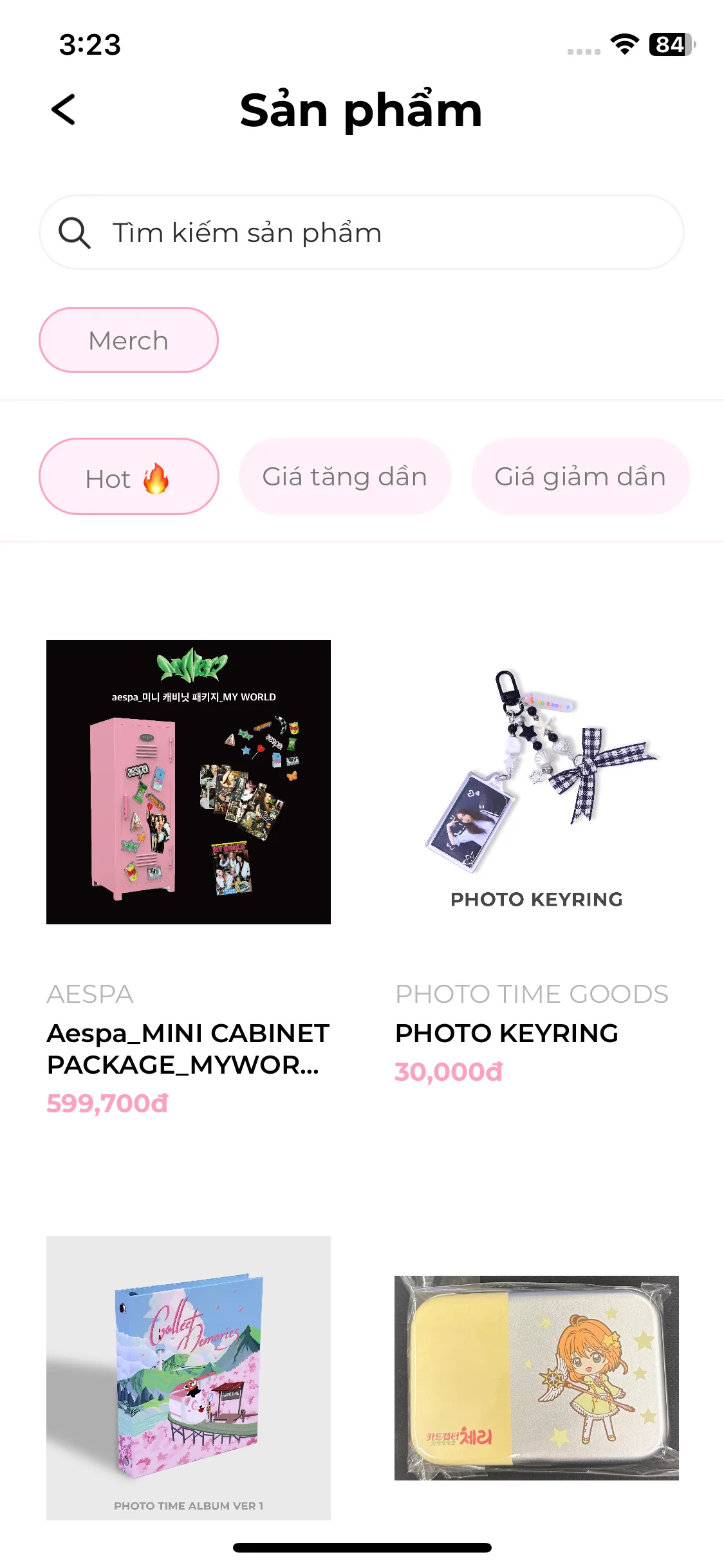Sort products by Hot
The height and width of the screenshot is (1568, 724).
pos(129,477)
